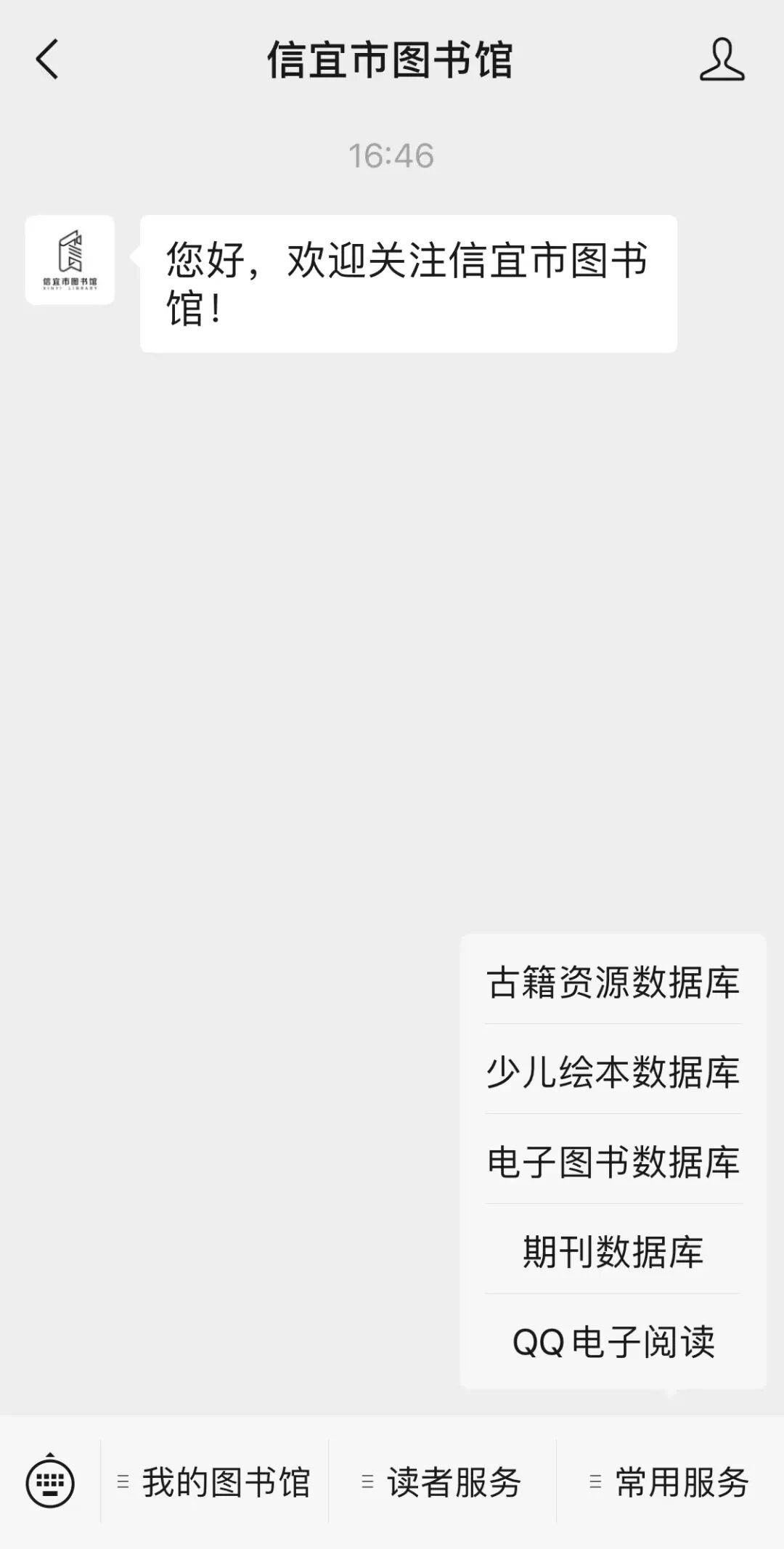The width and height of the screenshot is (784, 1549).
Task: Tap the 信宜市图书馆 avatar
Action: [x=70, y=260]
